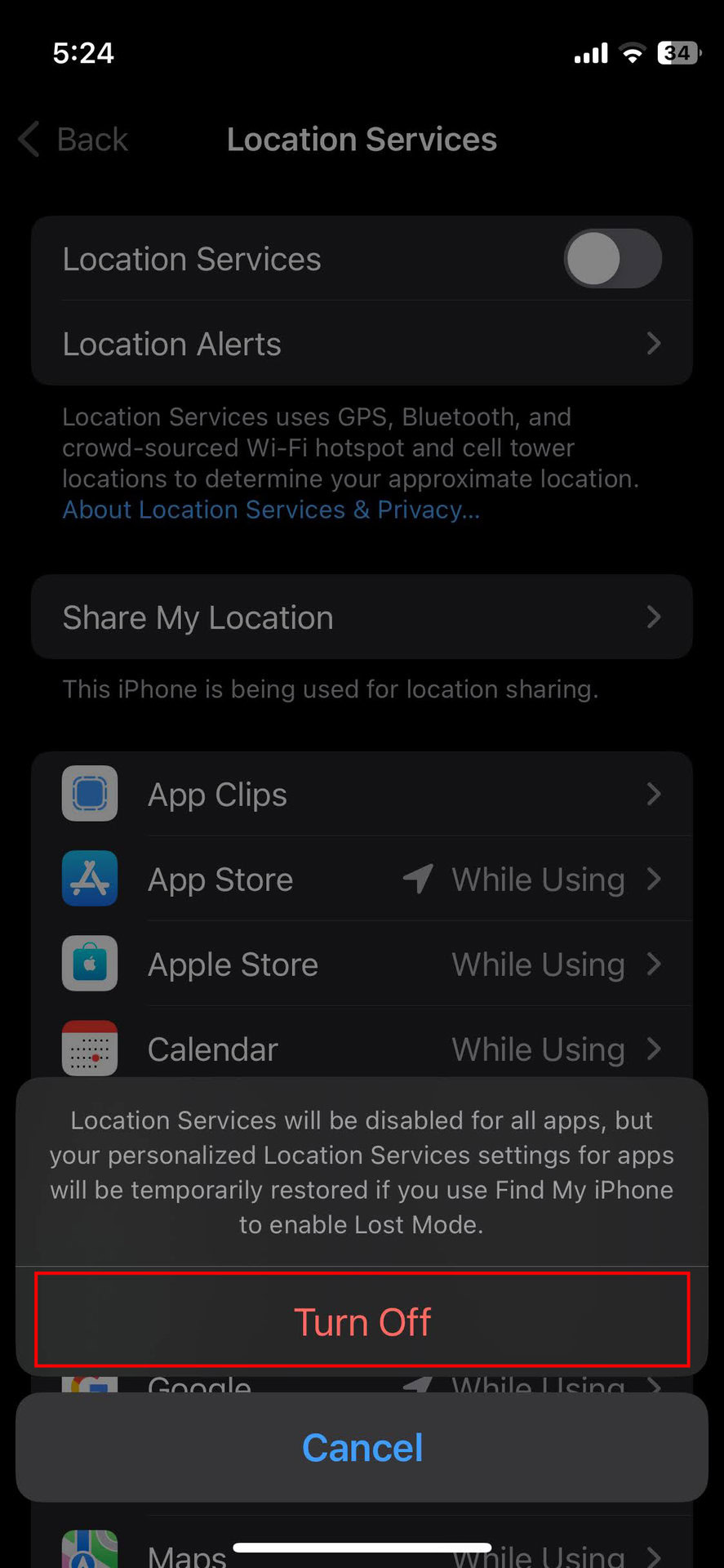The width and height of the screenshot is (724, 1568).
Task: Confirm Turn Off for Location Services
Action: (x=362, y=1321)
